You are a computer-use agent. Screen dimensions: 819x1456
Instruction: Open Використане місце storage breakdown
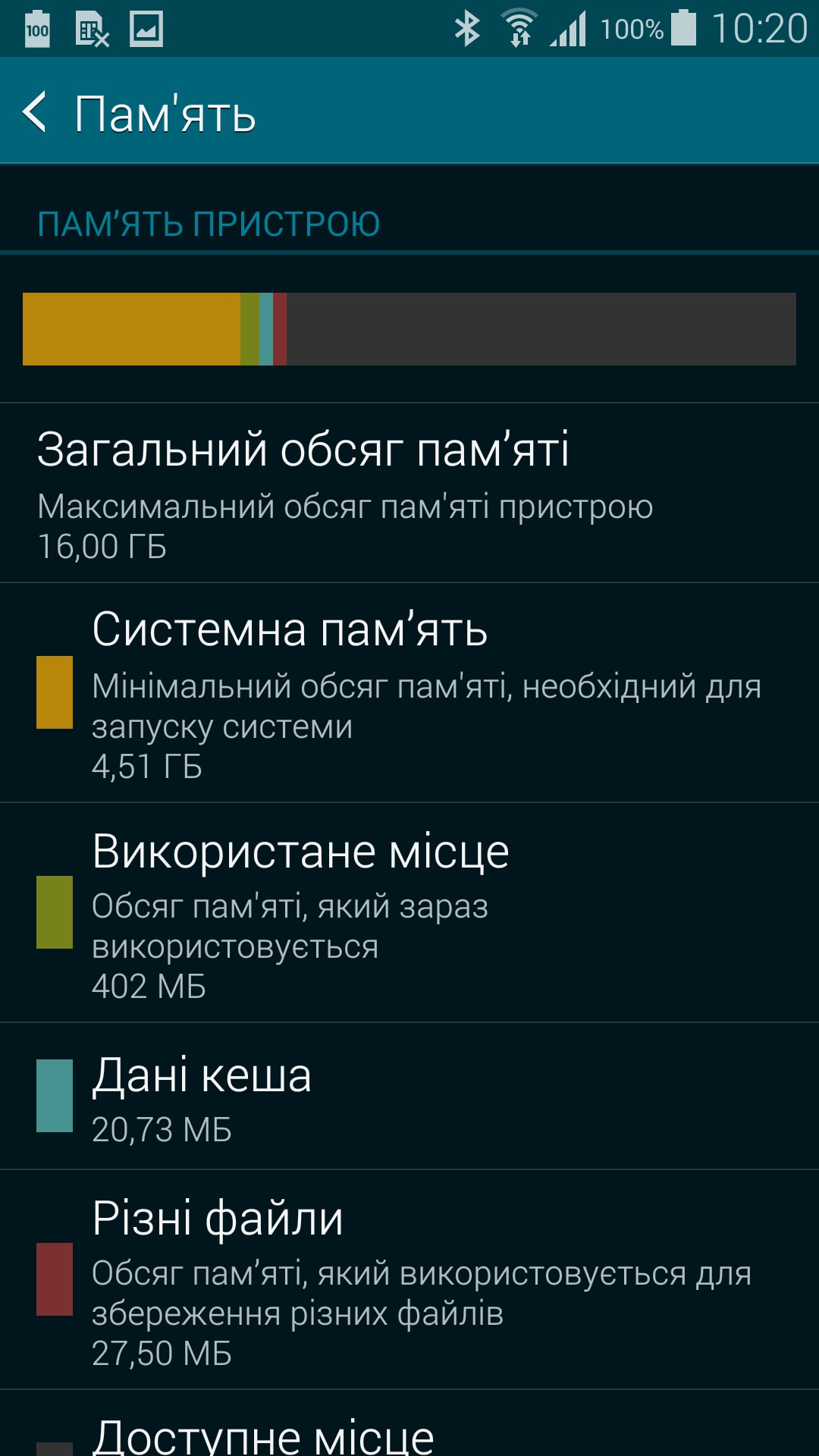point(409,912)
